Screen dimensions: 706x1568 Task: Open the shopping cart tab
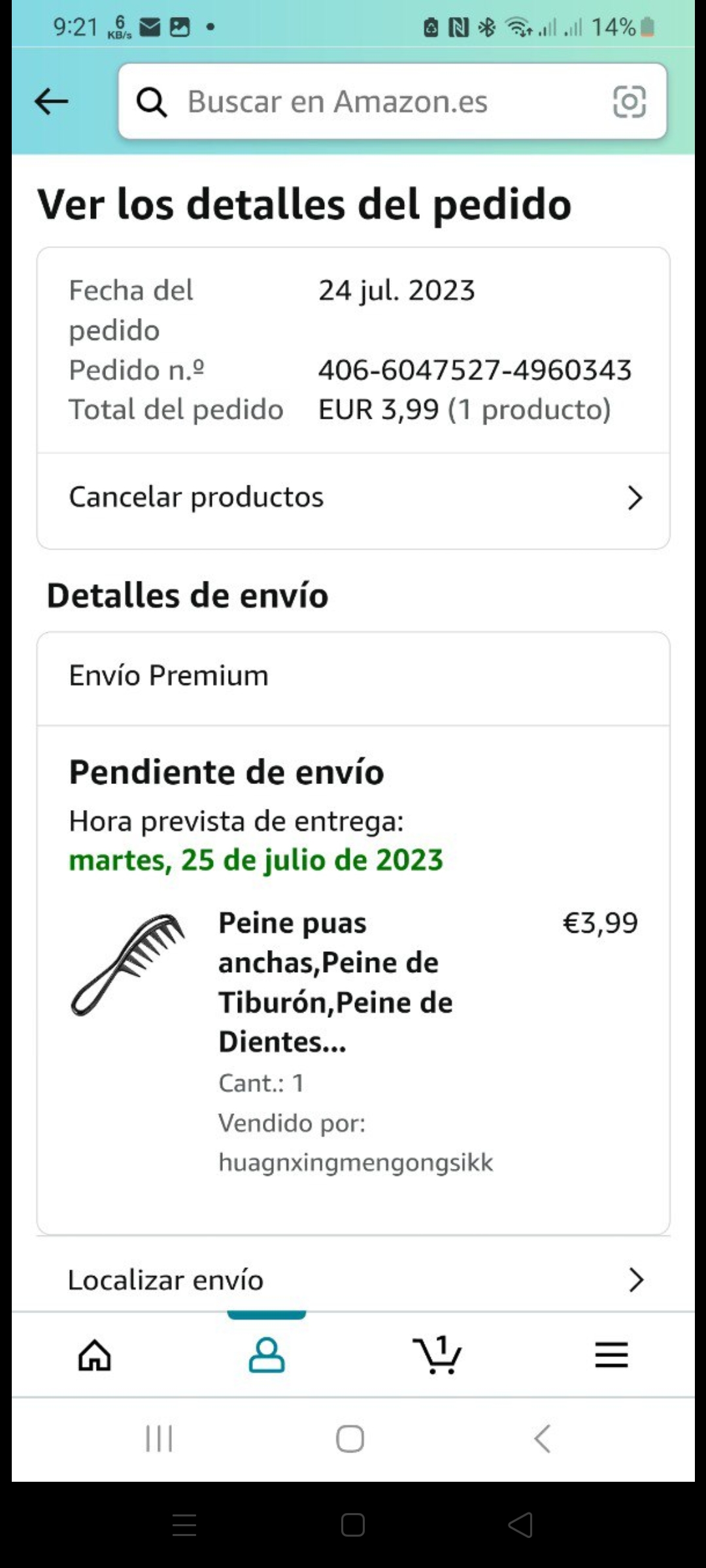coord(437,1355)
